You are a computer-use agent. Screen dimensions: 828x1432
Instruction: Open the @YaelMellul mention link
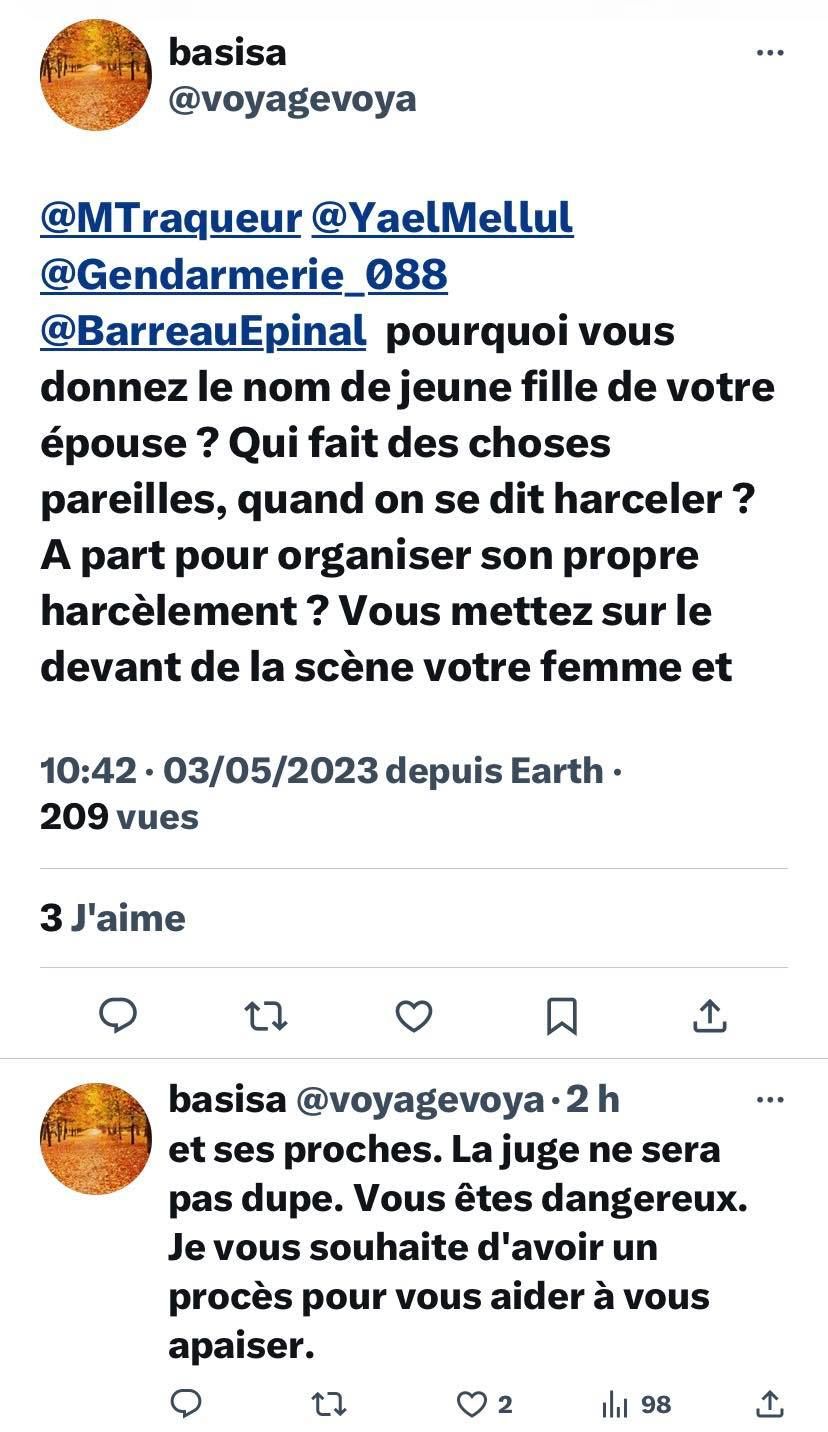(442, 218)
